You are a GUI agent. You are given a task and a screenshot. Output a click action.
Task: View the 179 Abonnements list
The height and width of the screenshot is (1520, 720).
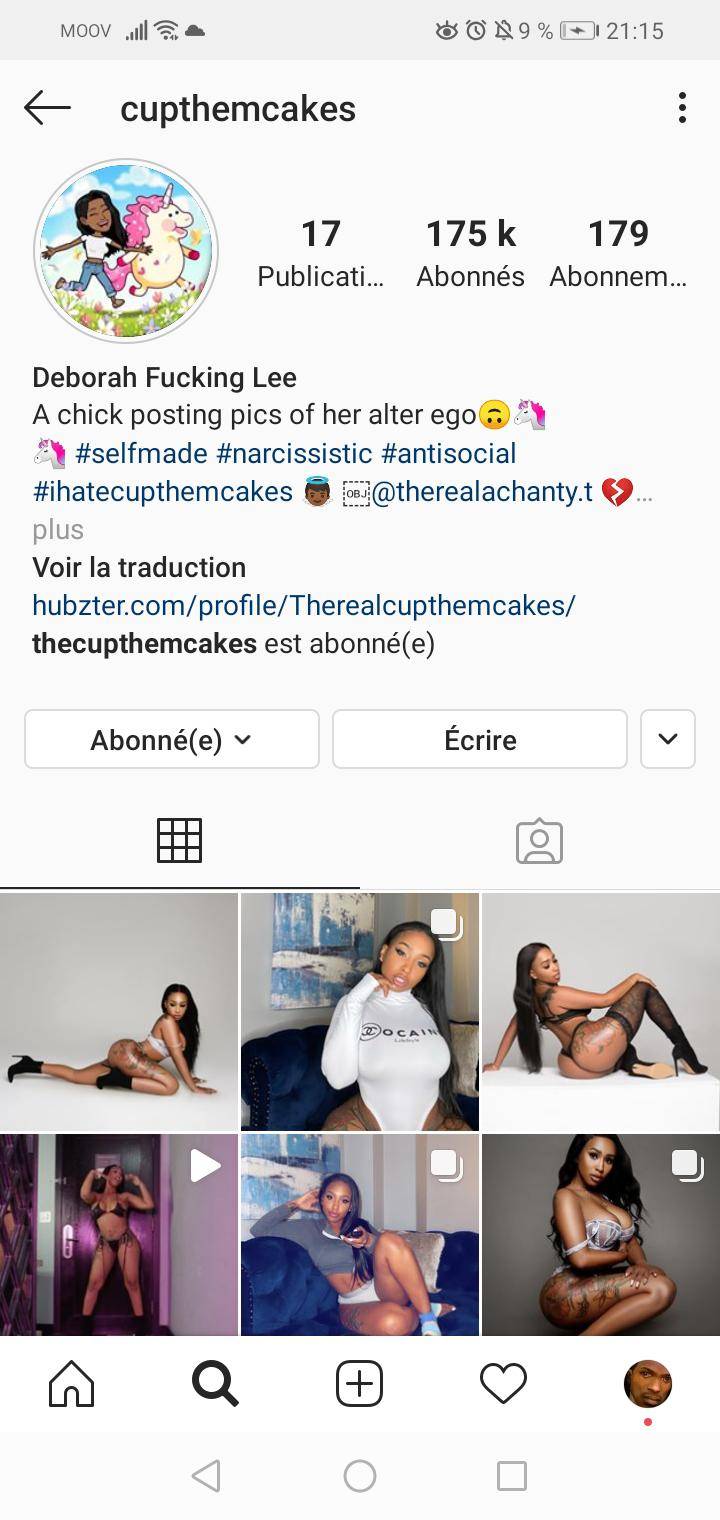pyautogui.click(x=617, y=253)
